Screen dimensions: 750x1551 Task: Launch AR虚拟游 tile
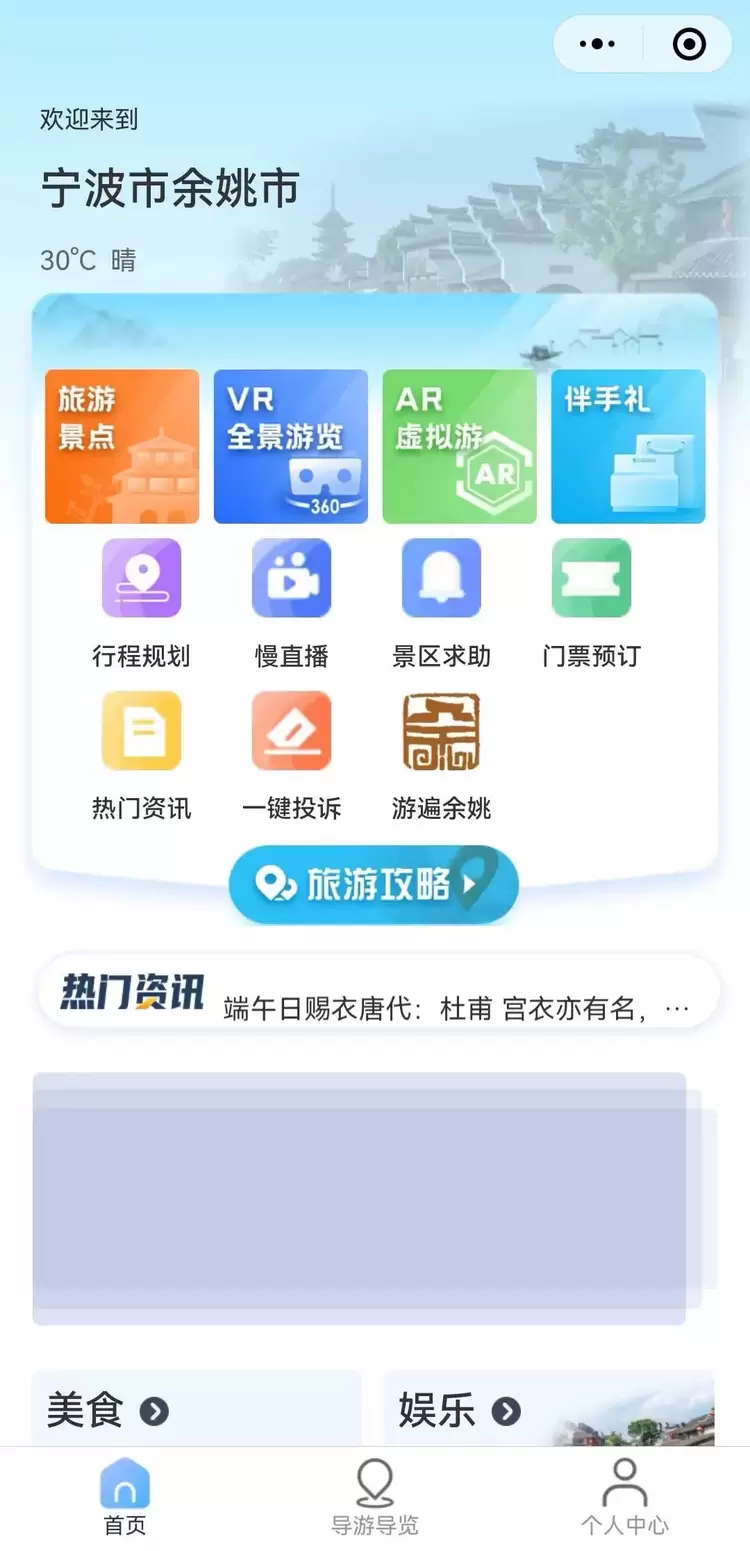click(460, 446)
